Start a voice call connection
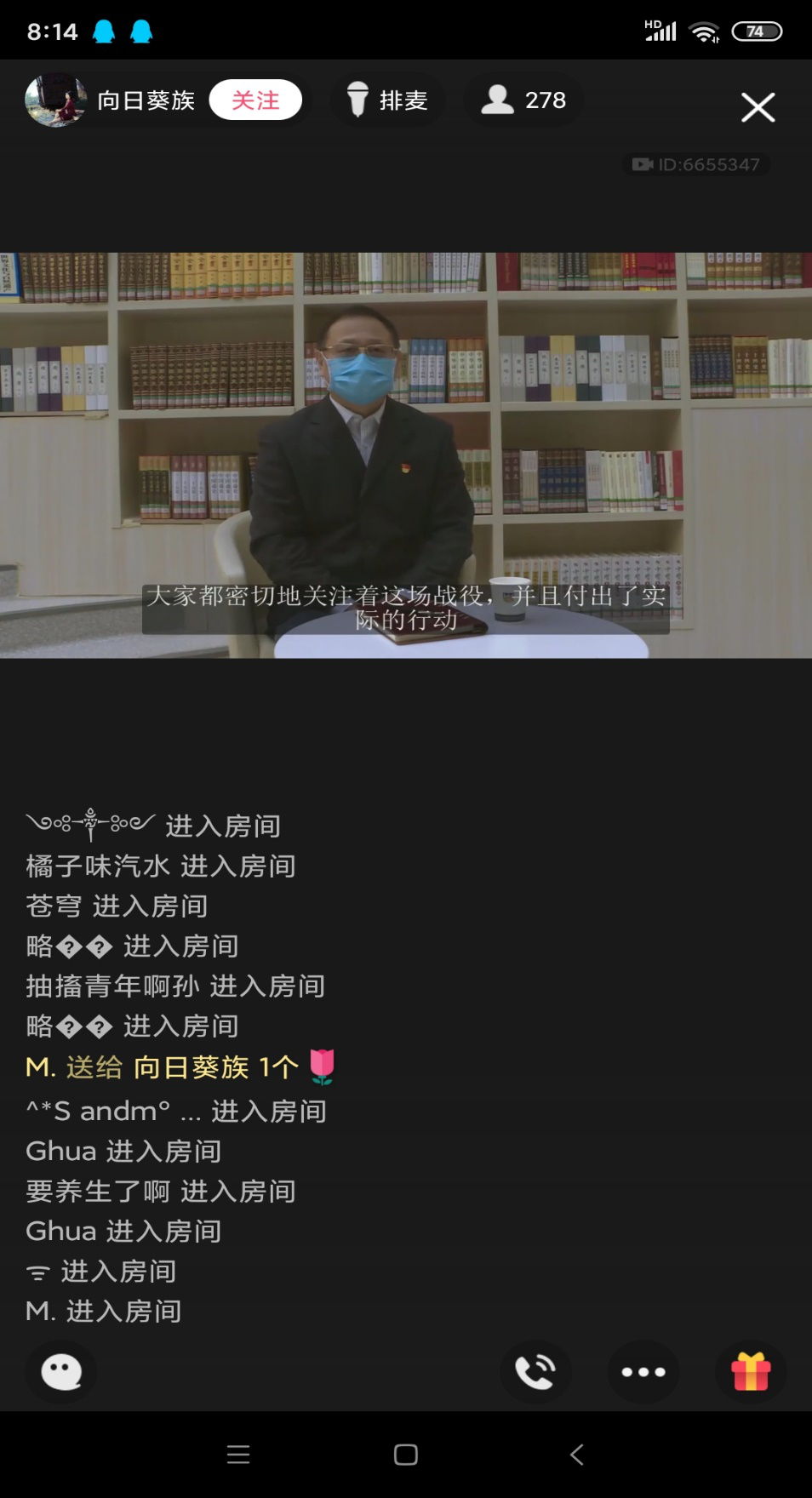This screenshot has height=1498, width=812. [x=535, y=1371]
